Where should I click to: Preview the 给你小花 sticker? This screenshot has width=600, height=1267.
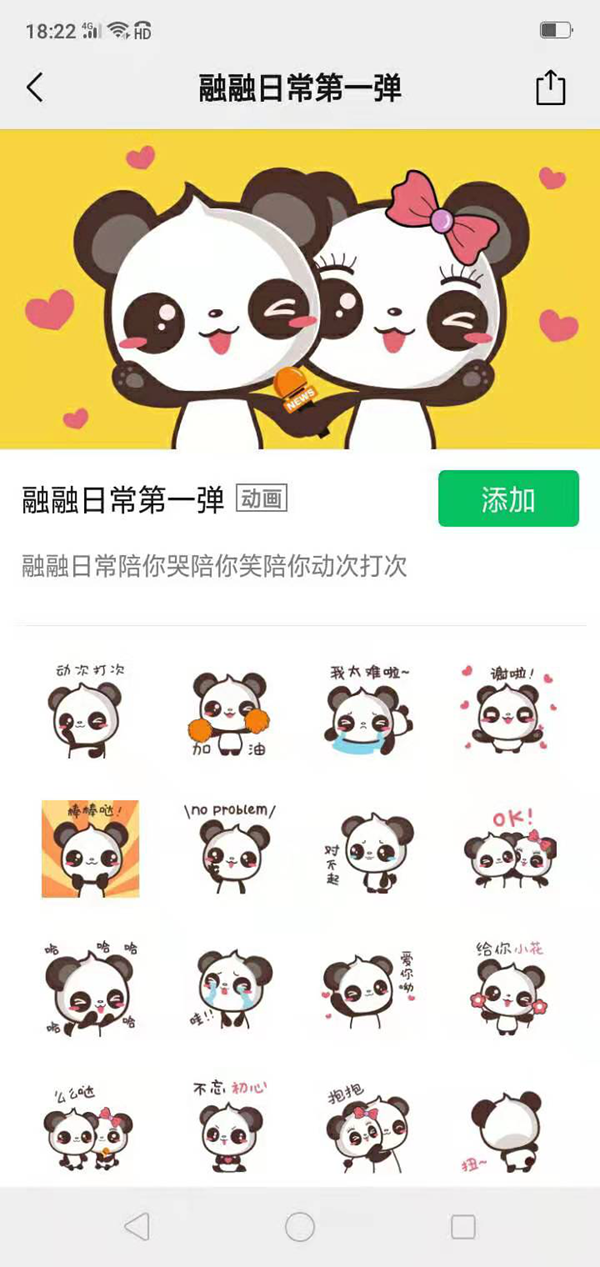[x=509, y=985]
